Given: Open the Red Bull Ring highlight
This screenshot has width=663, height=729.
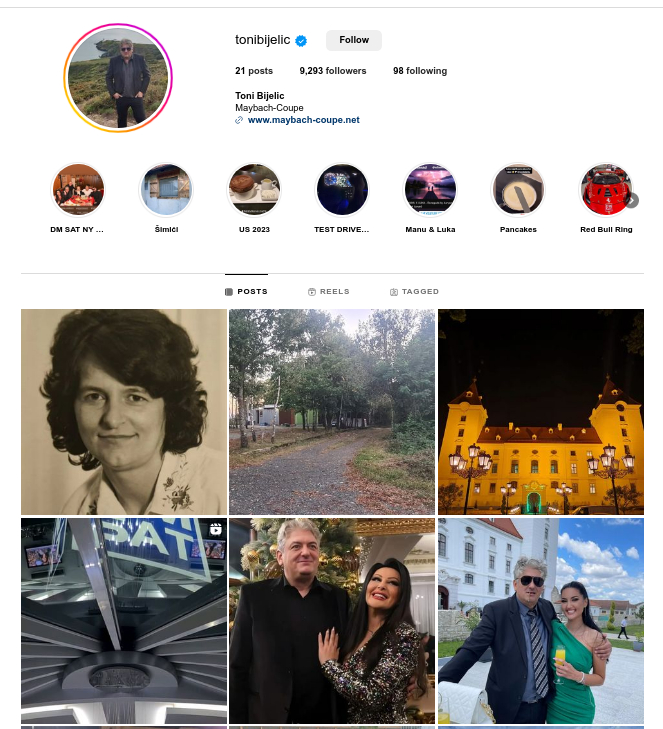Looking at the screenshot, I should 606,190.
